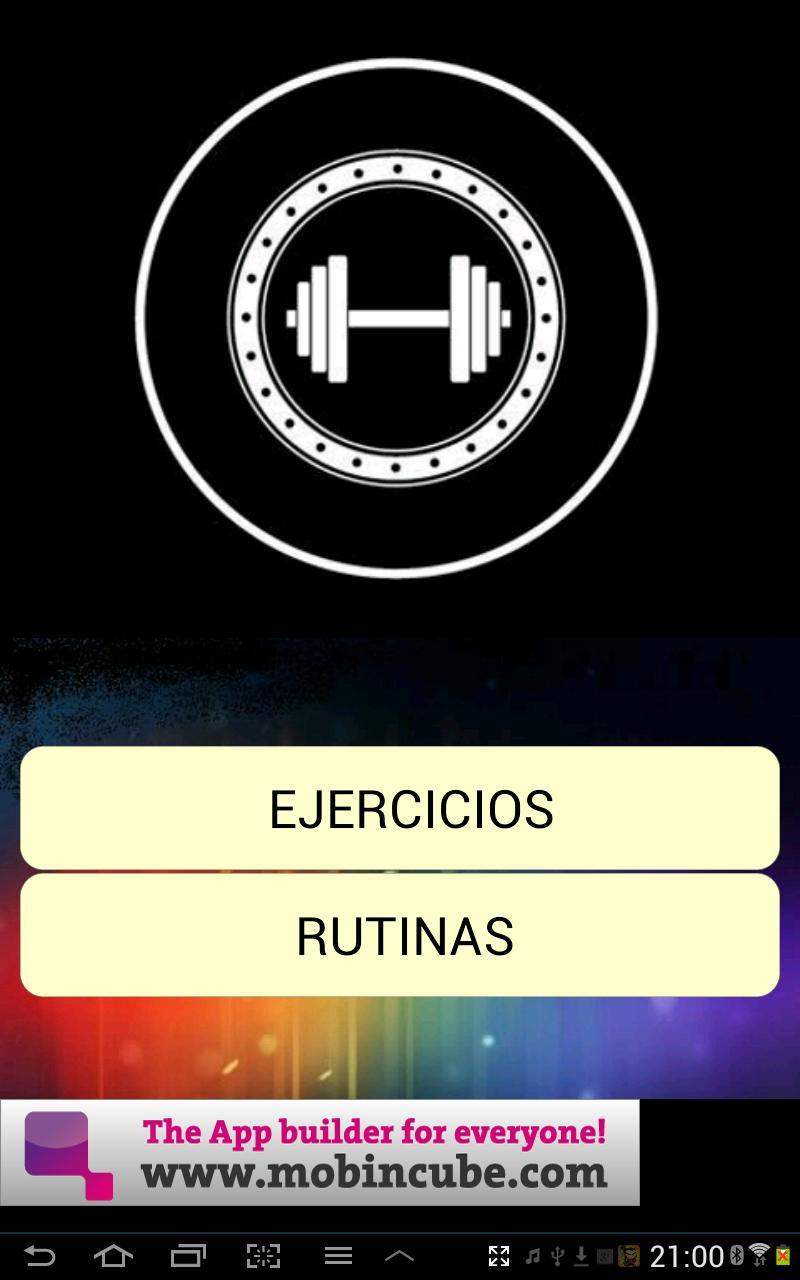Open the navigation bar menu icon
Image resolution: width=800 pixels, height=1280 pixels.
tap(337, 1255)
